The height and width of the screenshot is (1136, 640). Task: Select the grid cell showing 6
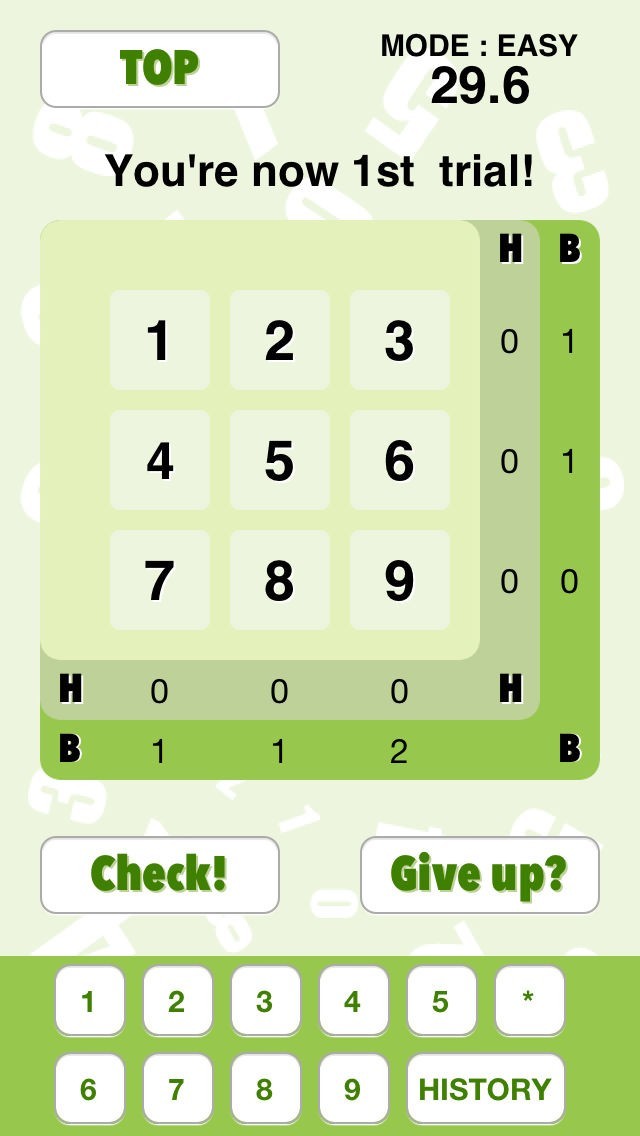coord(400,460)
